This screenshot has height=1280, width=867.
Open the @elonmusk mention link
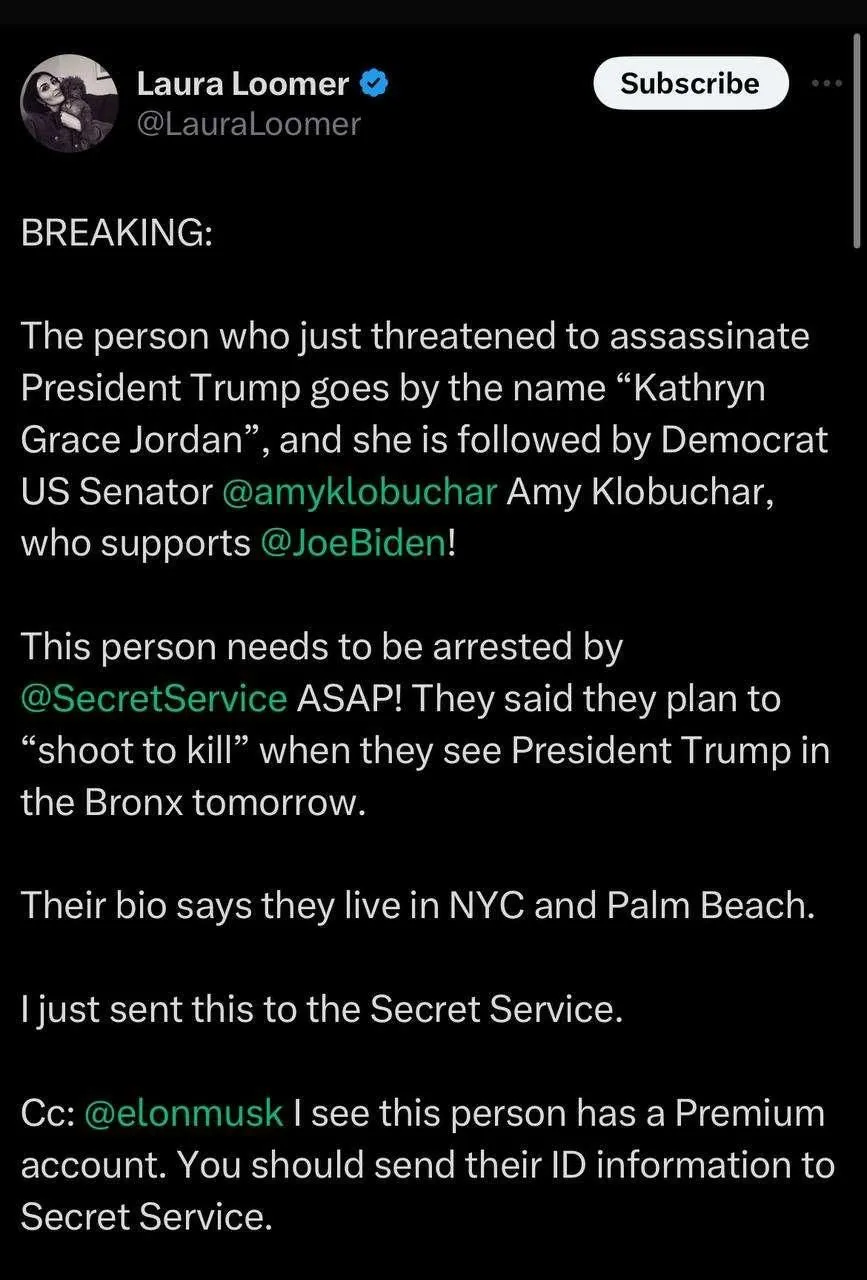pos(184,1114)
